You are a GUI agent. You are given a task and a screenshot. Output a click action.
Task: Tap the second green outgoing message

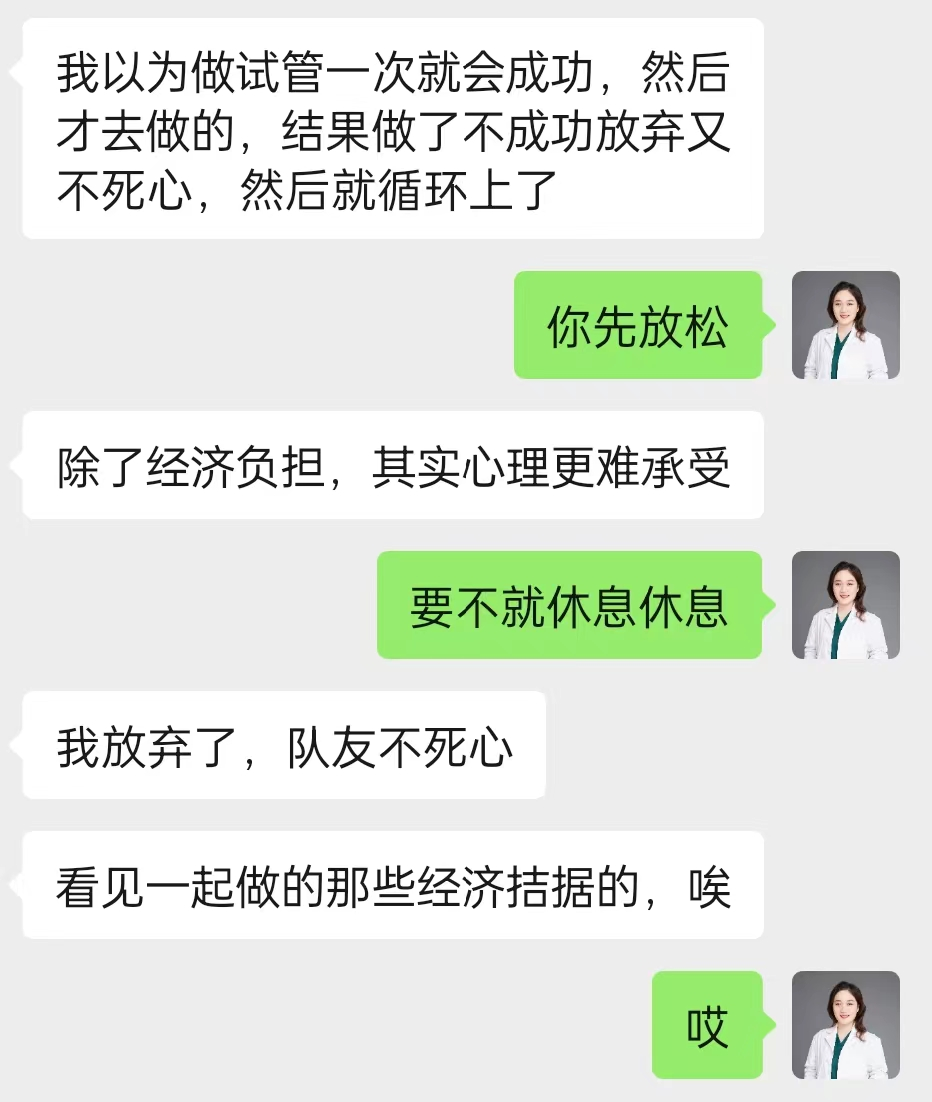coord(568,607)
